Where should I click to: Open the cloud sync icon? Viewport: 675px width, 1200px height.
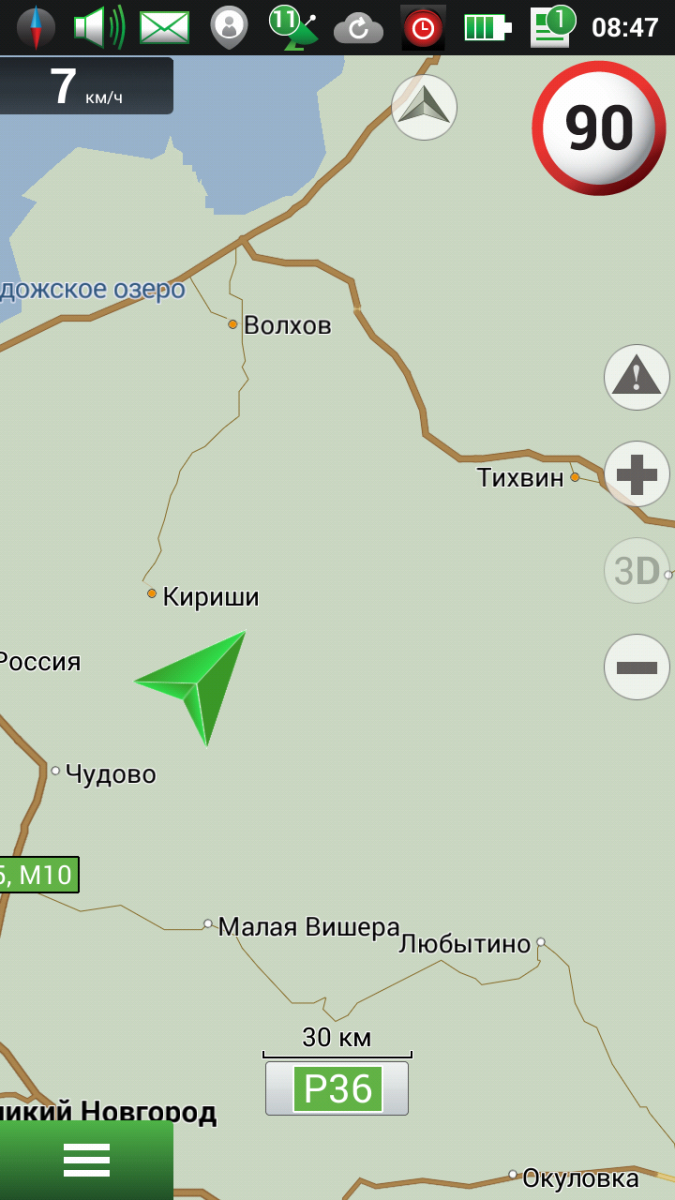[x=358, y=28]
